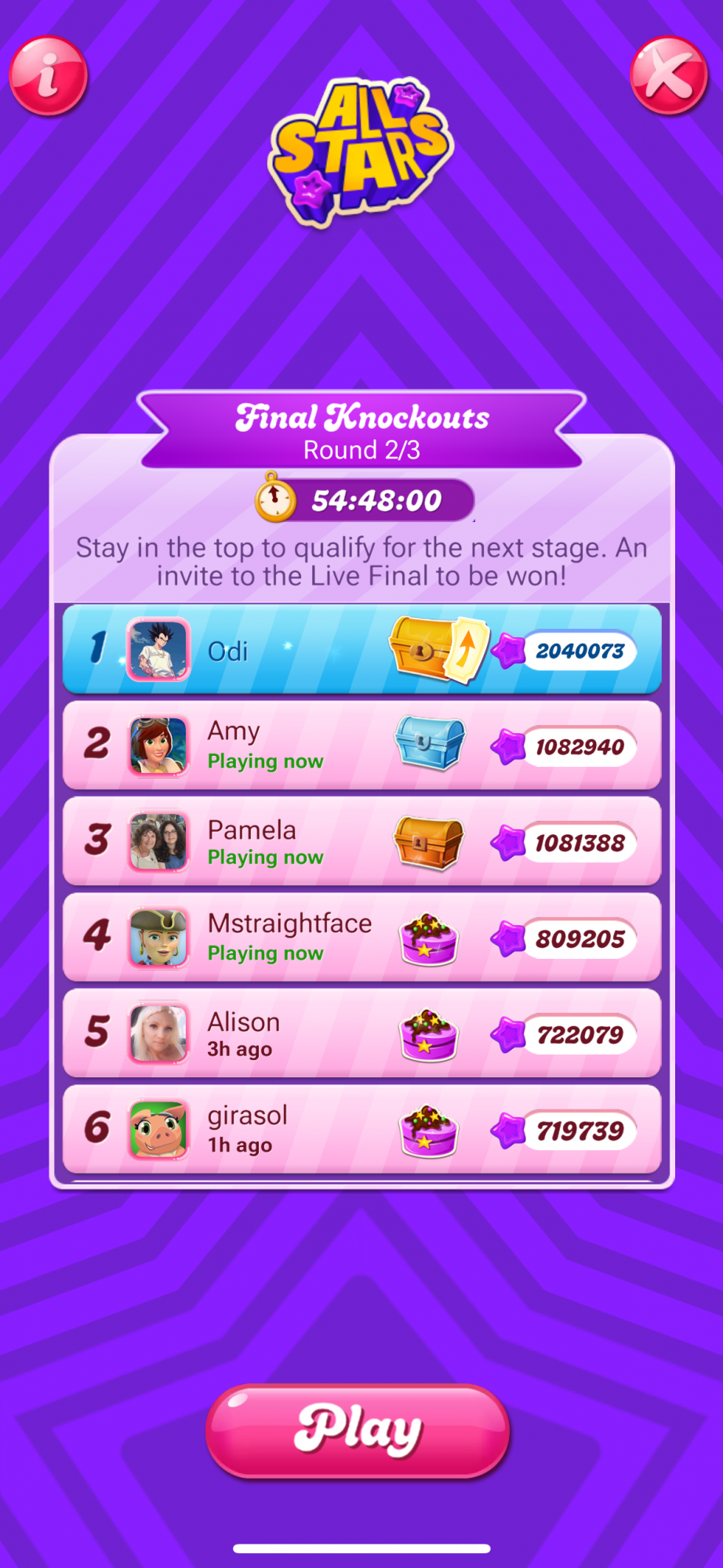Close the All Stars leaderboard

[x=668, y=76]
